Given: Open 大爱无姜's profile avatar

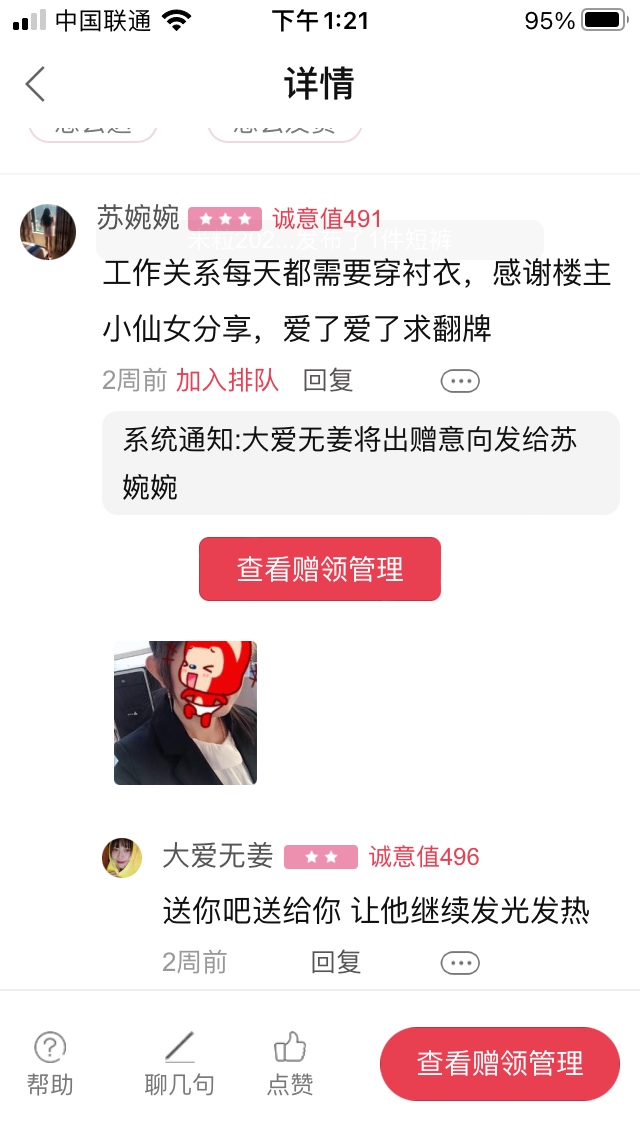Looking at the screenshot, I should click(x=122, y=858).
